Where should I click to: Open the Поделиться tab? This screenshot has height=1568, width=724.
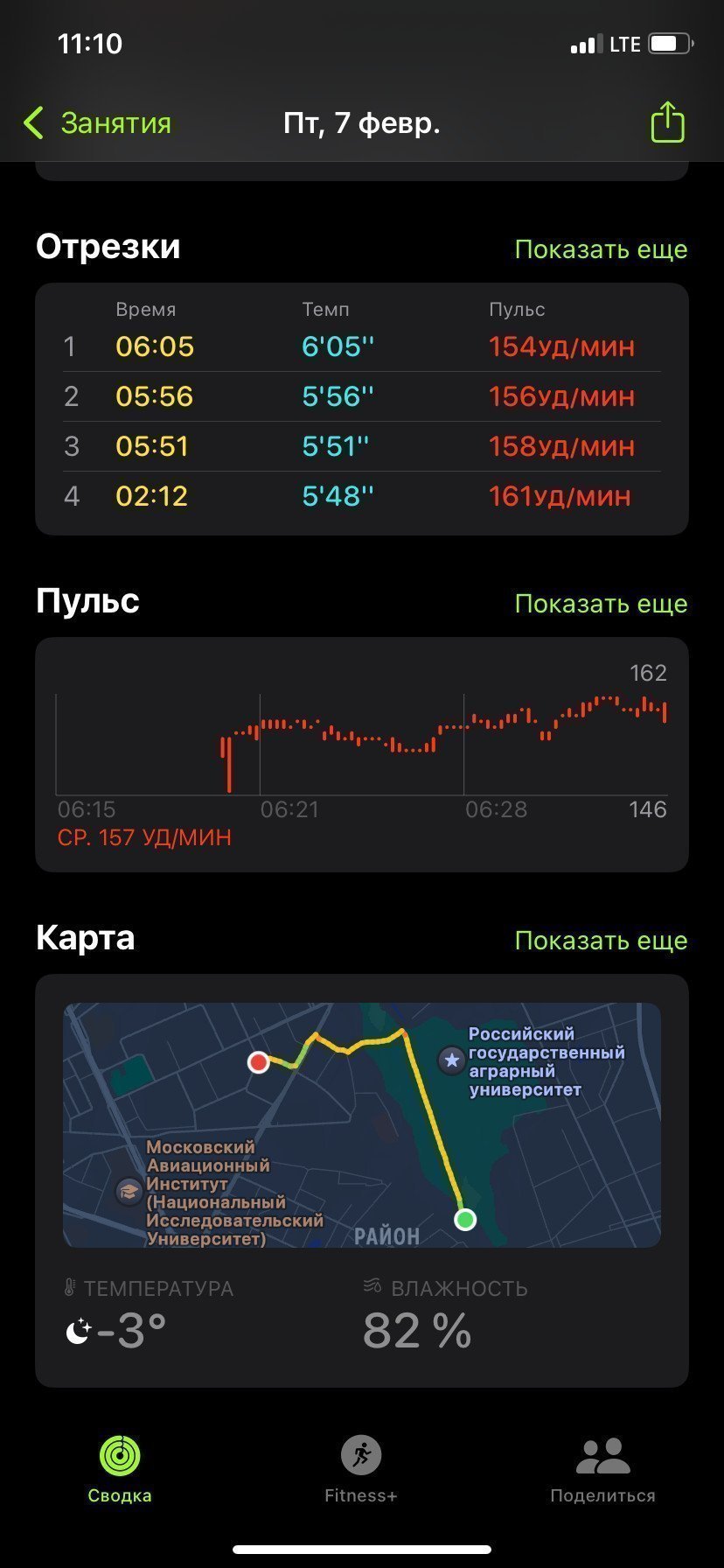(602, 1470)
